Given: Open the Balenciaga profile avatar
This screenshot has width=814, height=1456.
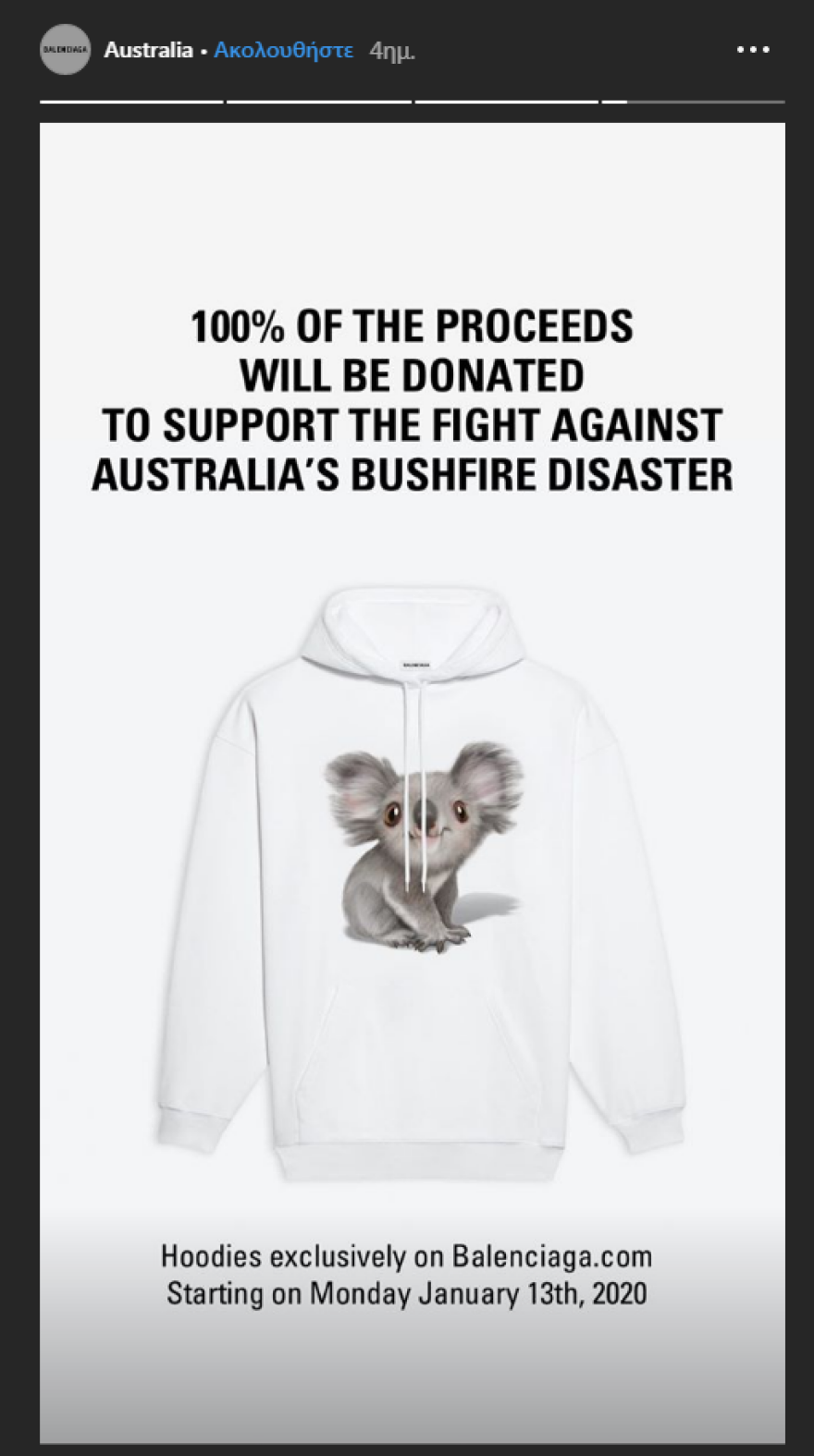Looking at the screenshot, I should [65, 50].
